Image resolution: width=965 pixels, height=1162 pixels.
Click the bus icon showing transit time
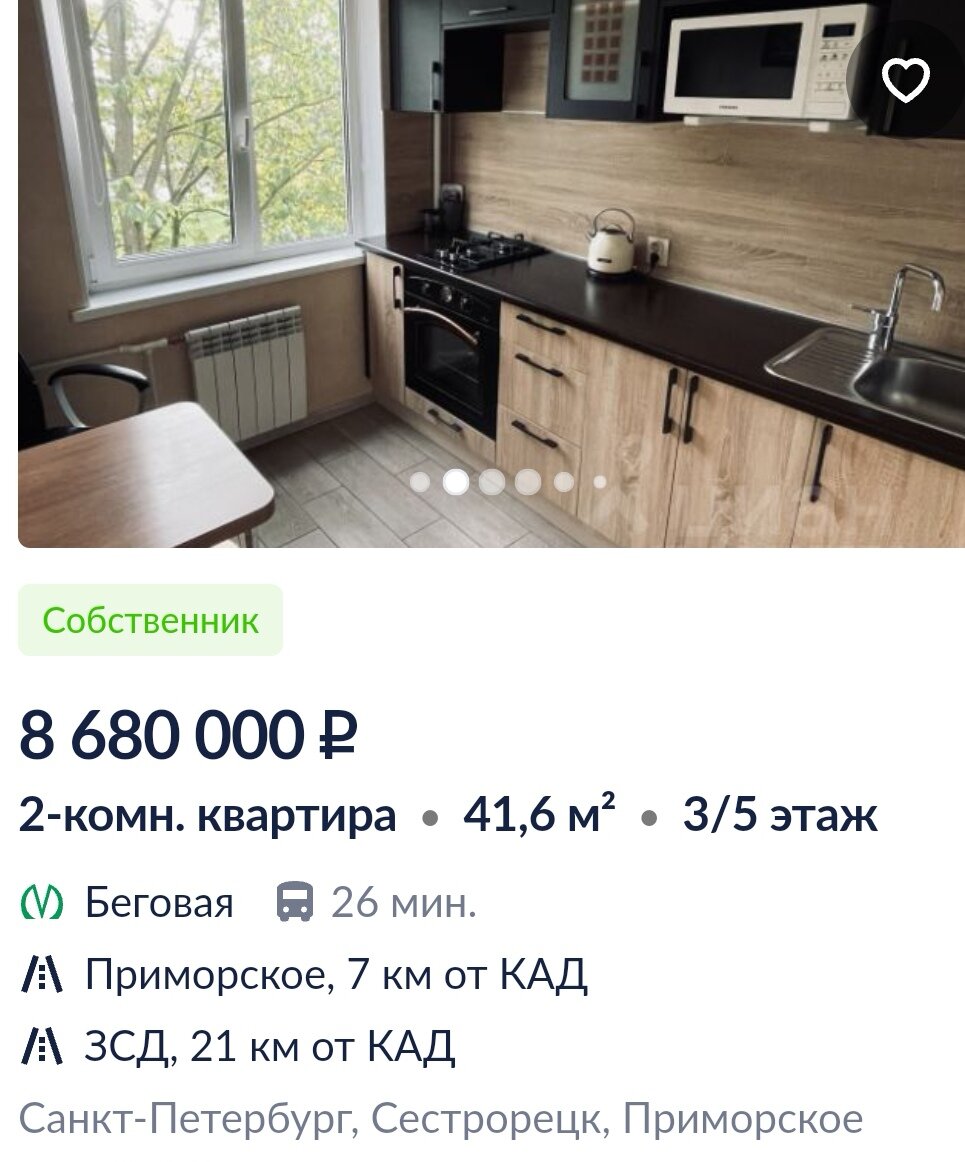(294, 901)
